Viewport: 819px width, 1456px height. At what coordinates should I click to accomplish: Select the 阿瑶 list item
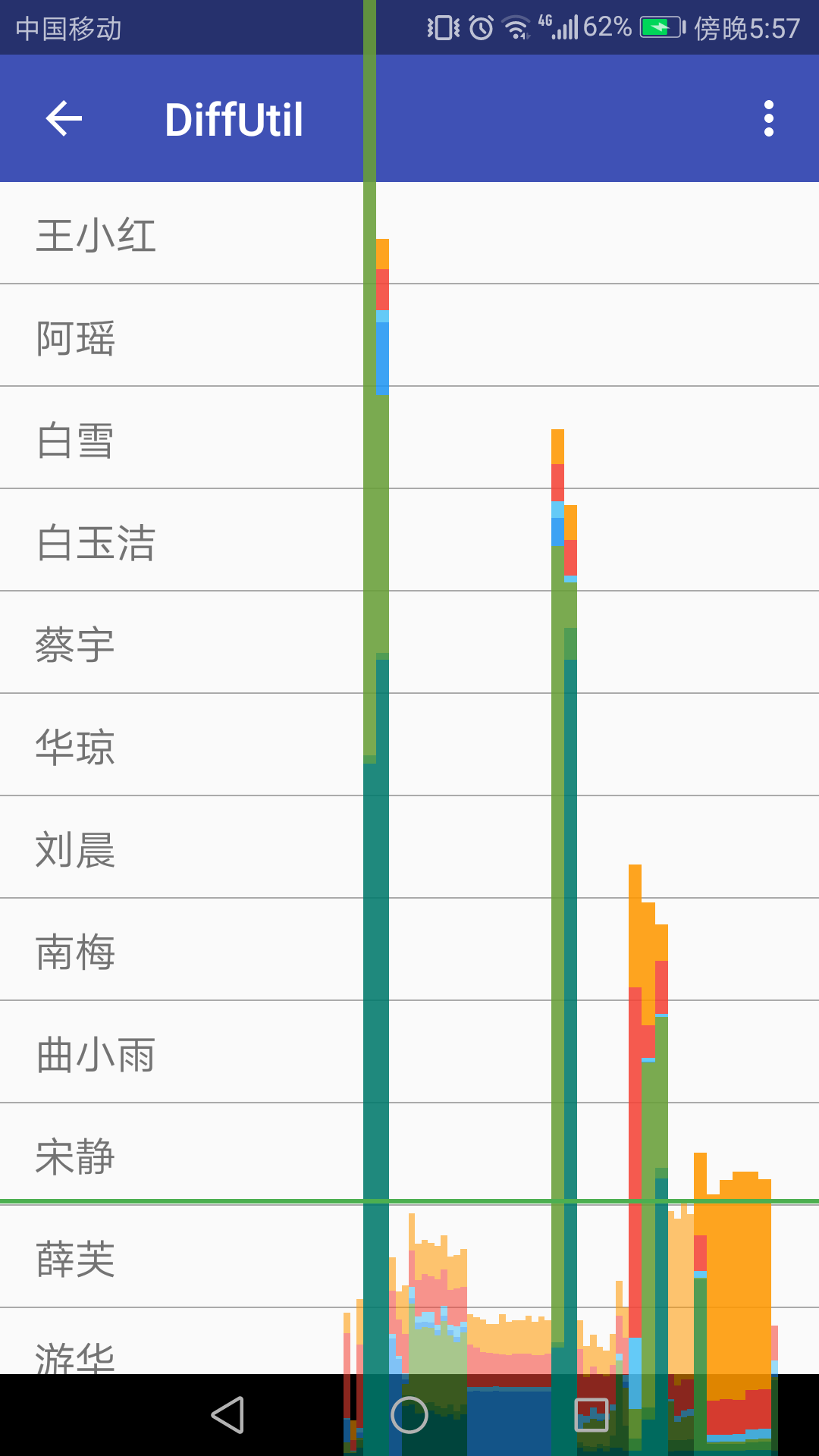409,335
